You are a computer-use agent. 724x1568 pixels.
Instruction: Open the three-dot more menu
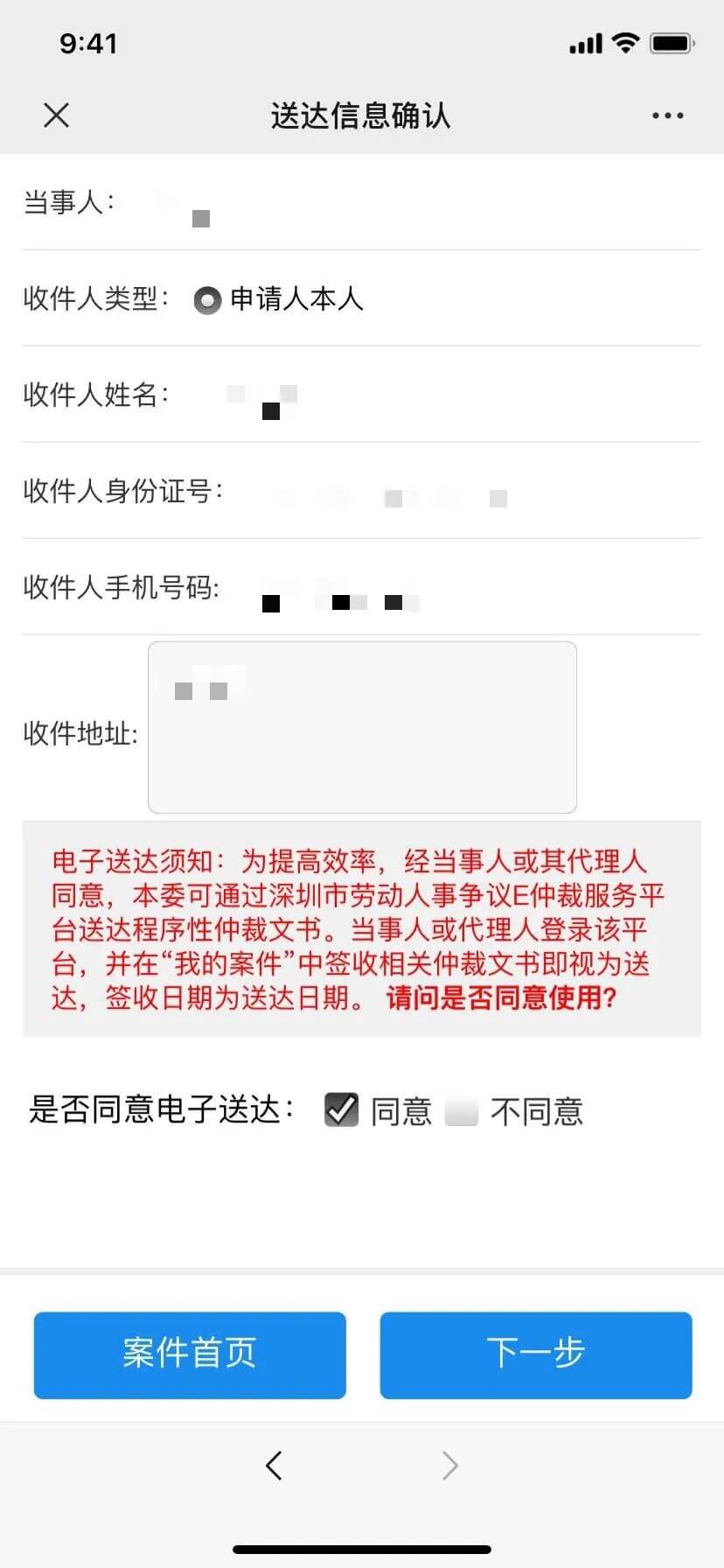point(667,115)
